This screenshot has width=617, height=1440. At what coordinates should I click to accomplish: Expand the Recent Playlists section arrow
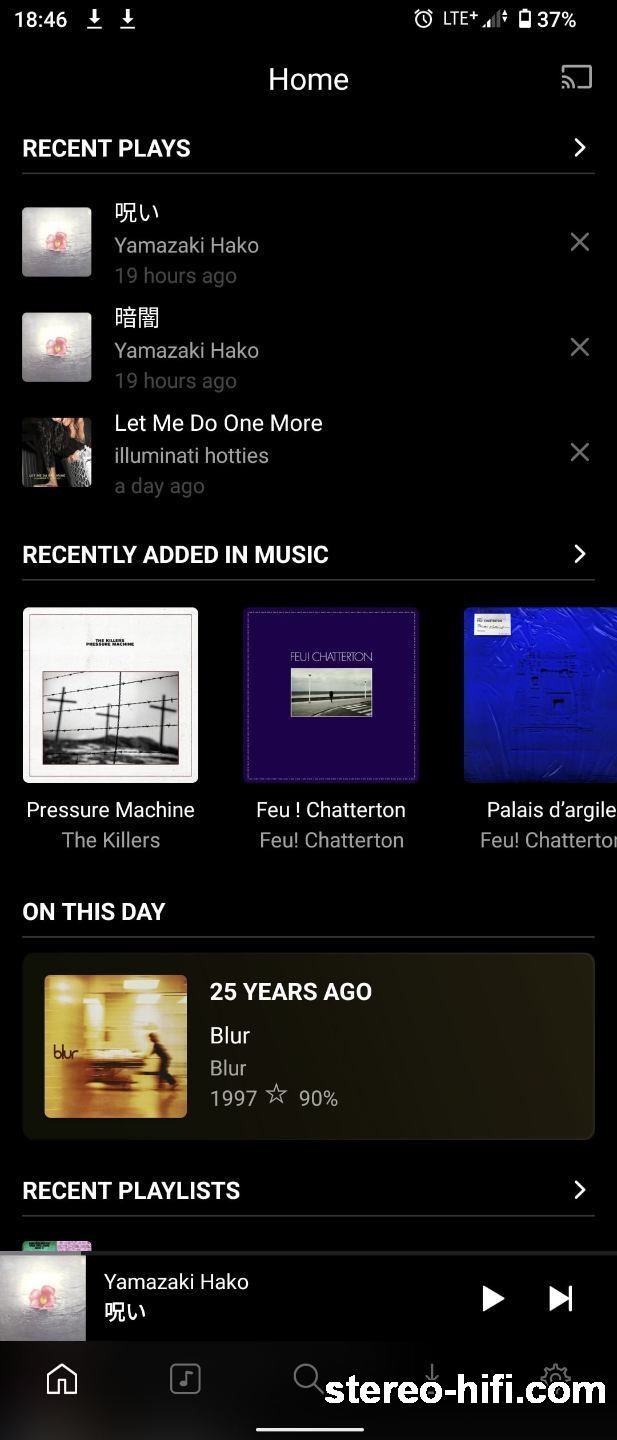point(579,1190)
